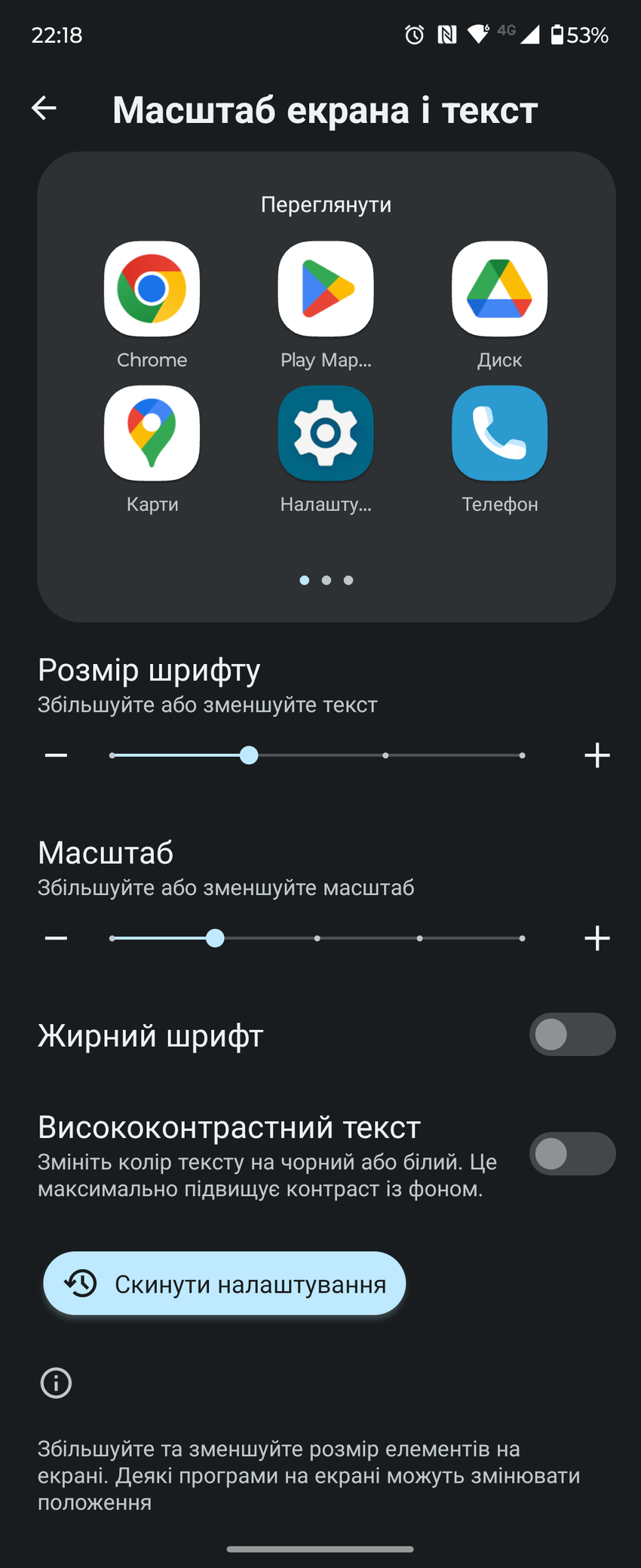The width and height of the screenshot is (641, 1568).
Task: Increase Масштаб with plus button
Action: [x=597, y=938]
